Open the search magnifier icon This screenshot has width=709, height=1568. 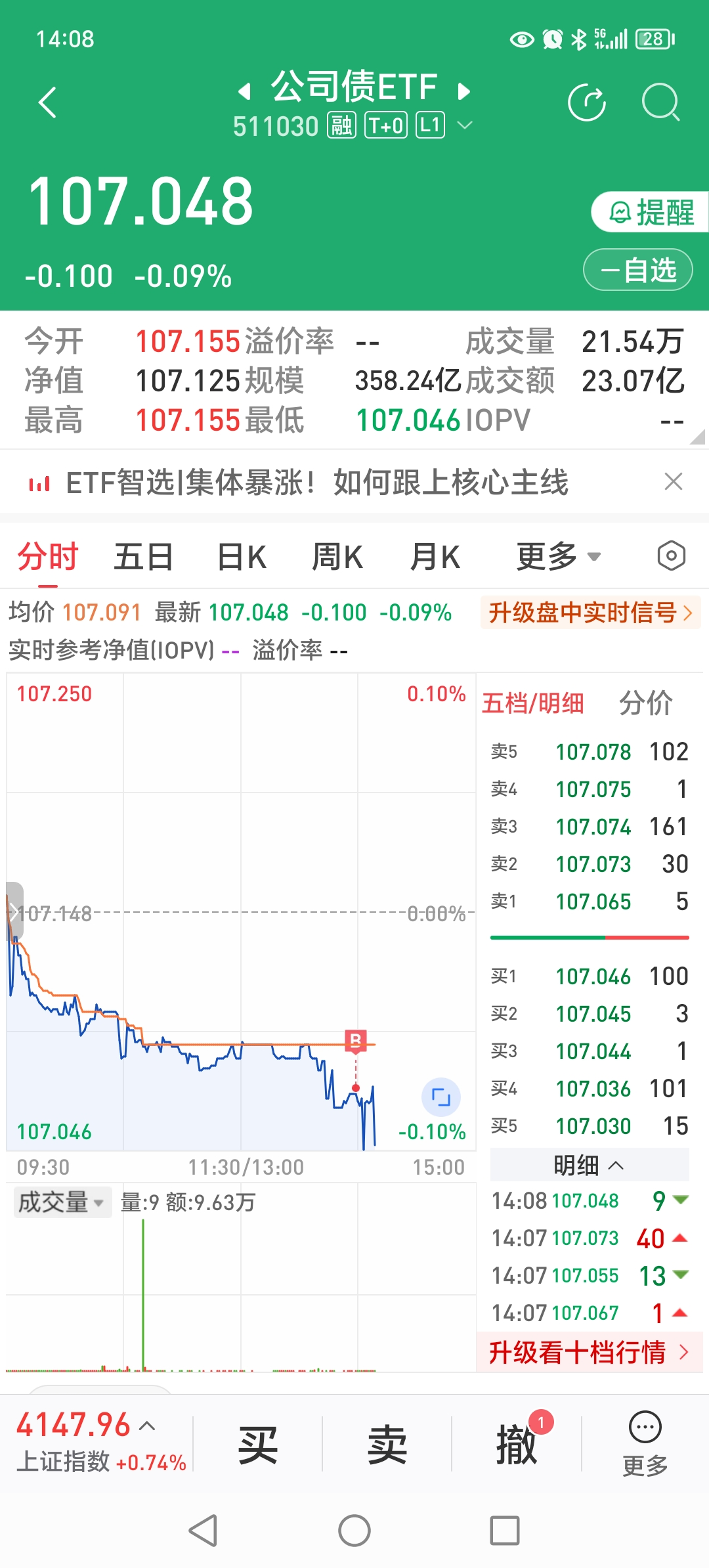[659, 103]
